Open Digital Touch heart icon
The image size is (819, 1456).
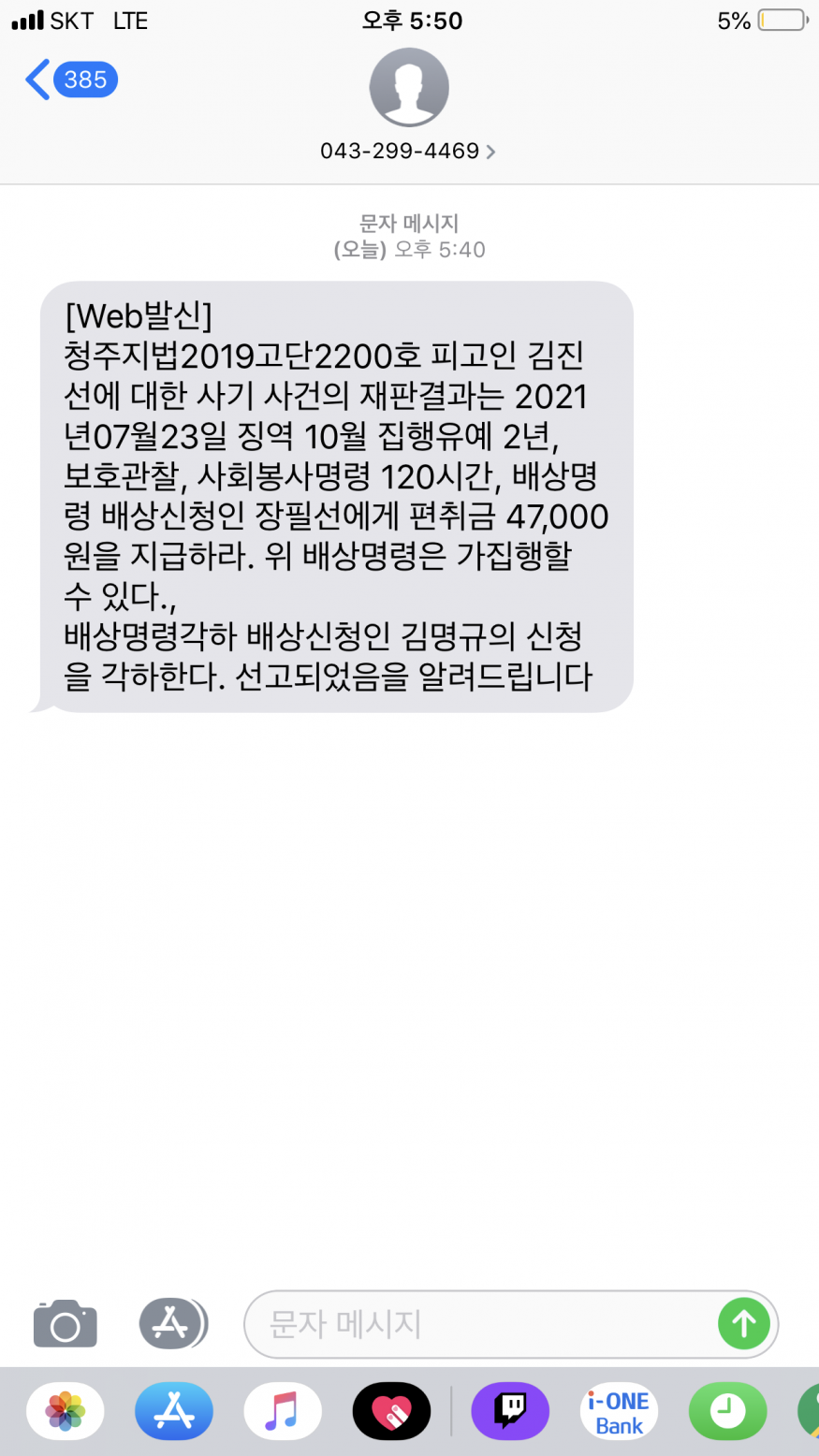391,1411
